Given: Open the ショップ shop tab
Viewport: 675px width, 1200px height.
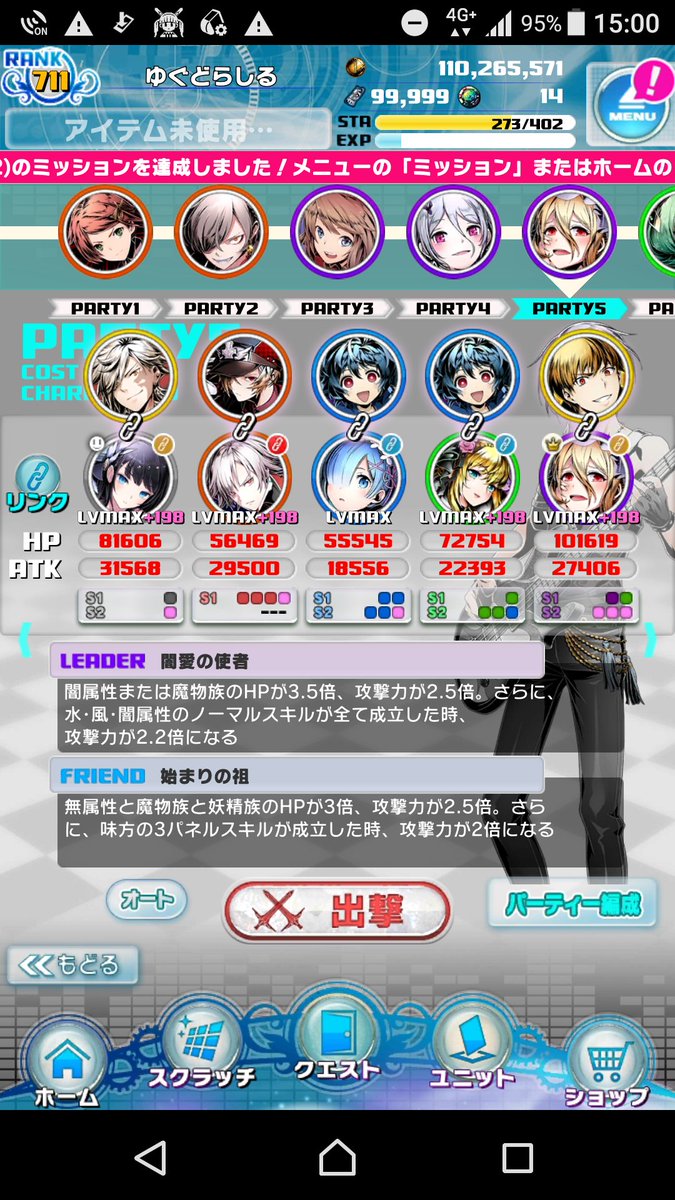Looking at the screenshot, I should (x=606, y=1065).
